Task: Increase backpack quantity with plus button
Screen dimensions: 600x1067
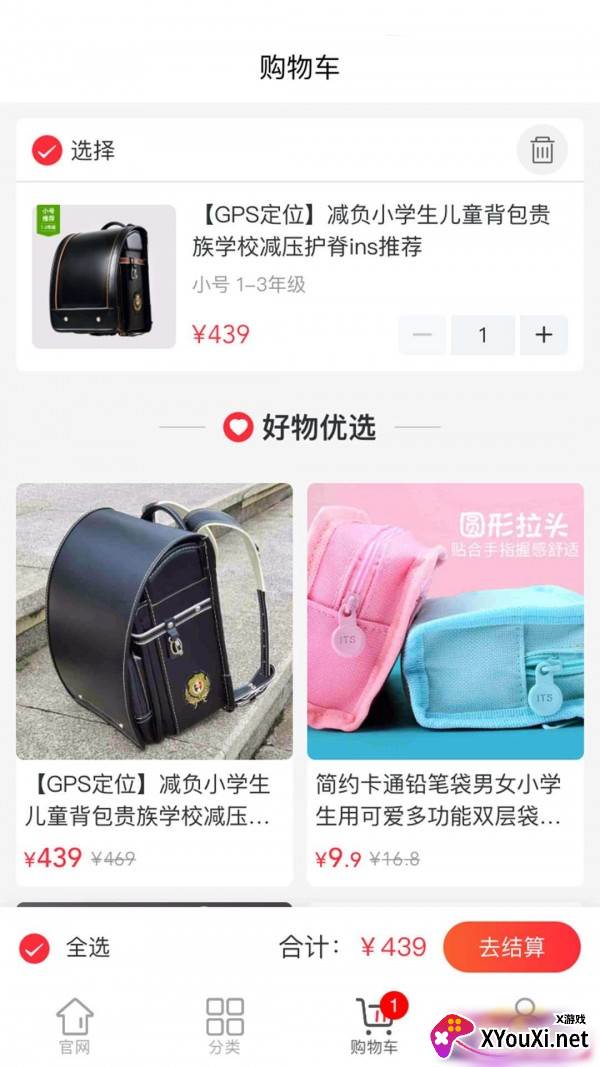Action: pos(543,335)
